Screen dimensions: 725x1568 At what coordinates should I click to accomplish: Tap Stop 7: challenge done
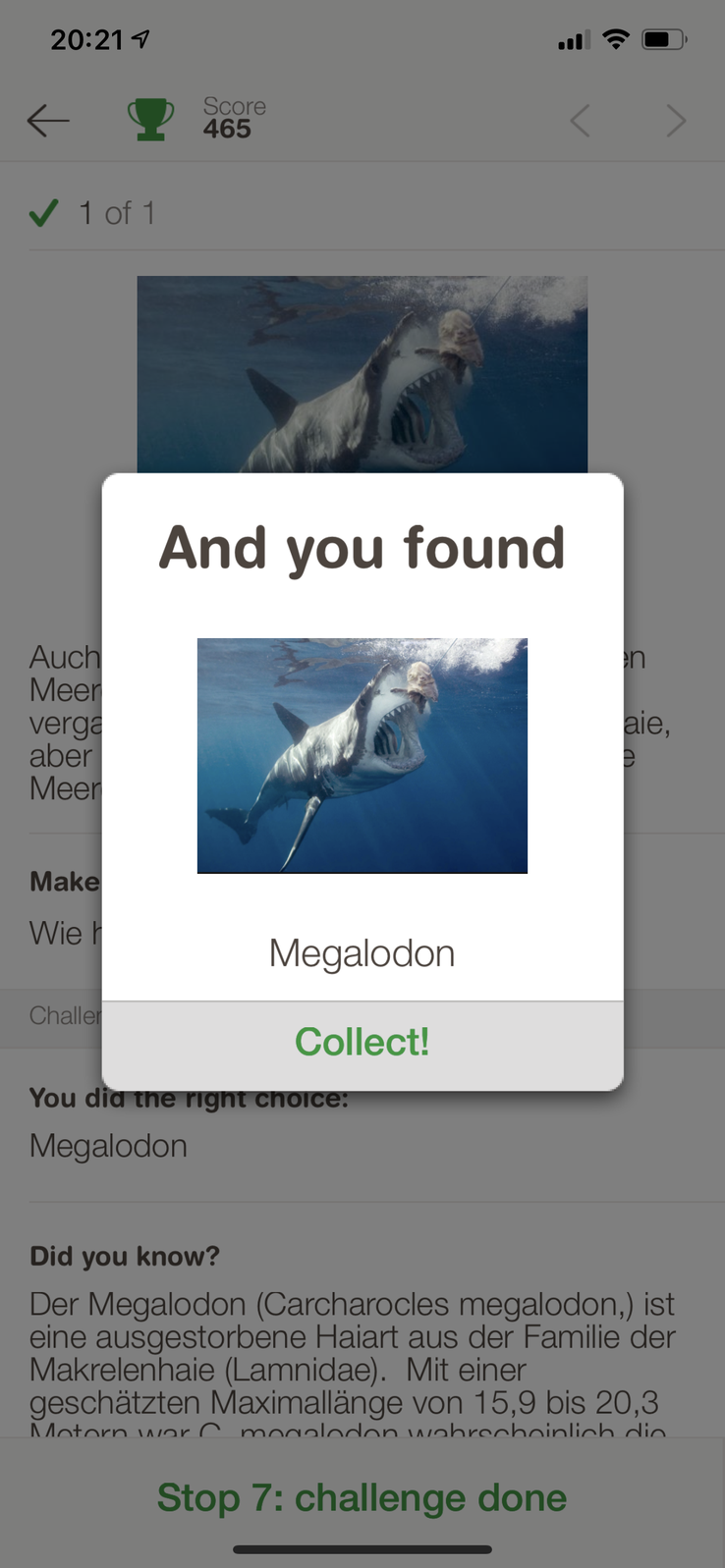(x=362, y=1497)
